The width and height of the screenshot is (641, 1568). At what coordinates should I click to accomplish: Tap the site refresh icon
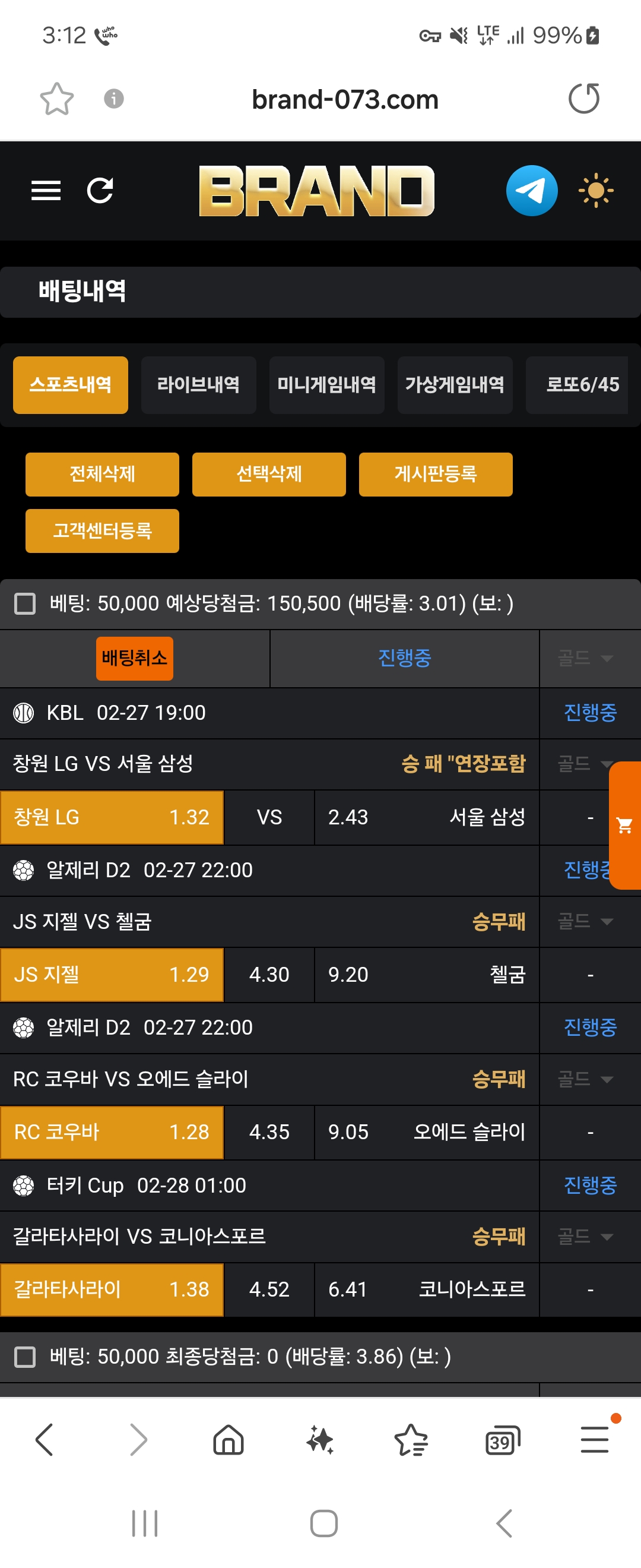click(100, 191)
